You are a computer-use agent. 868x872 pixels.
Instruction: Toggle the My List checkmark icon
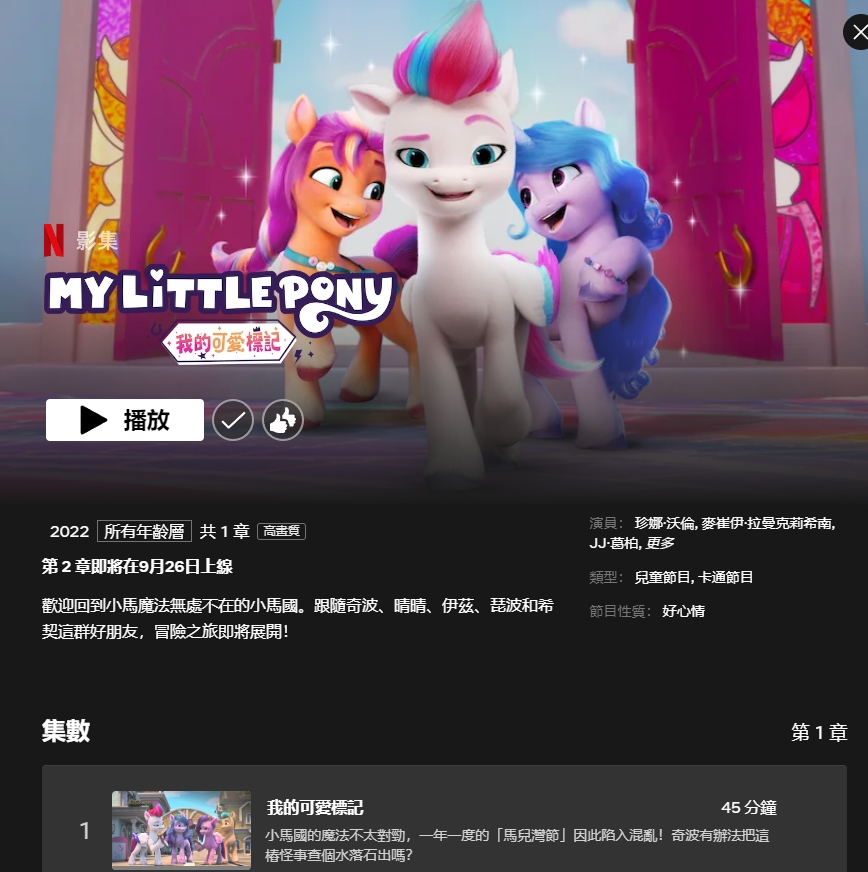pos(233,421)
